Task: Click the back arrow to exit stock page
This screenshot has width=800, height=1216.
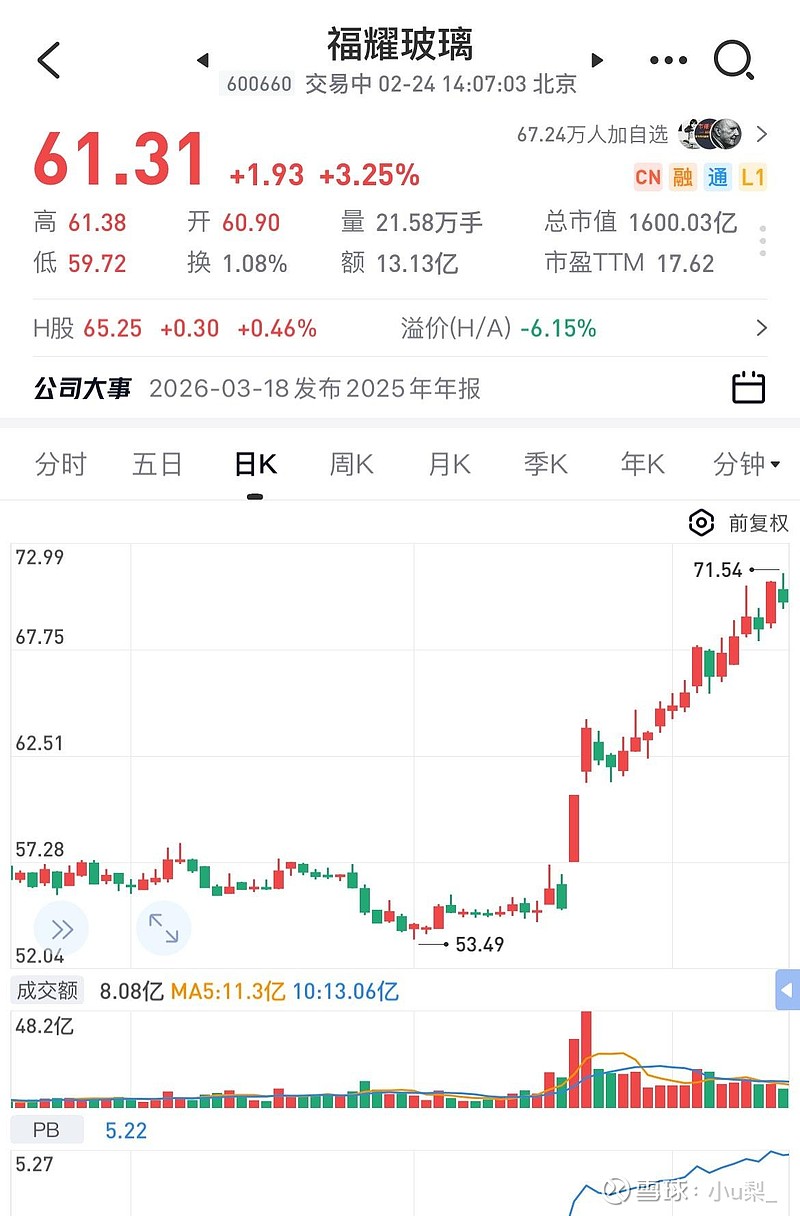Action: point(47,60)
